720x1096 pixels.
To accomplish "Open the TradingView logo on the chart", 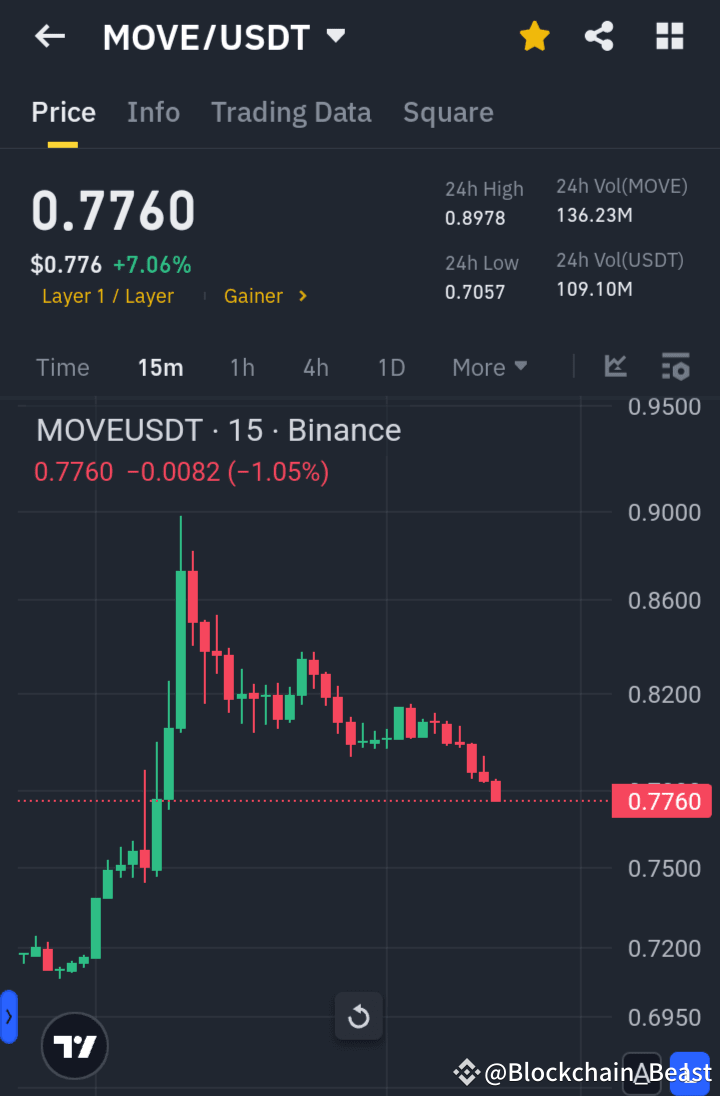I will point(74,1045).
